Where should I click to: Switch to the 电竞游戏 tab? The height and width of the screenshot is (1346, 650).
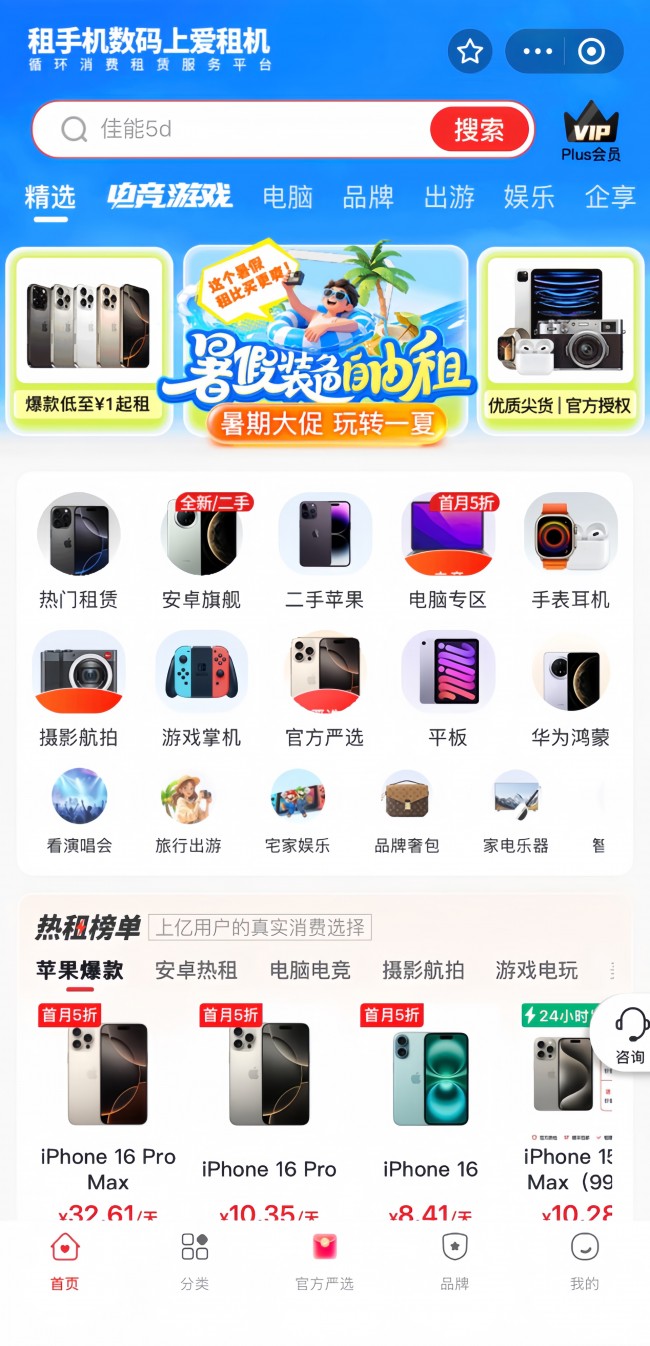[170, 196]
